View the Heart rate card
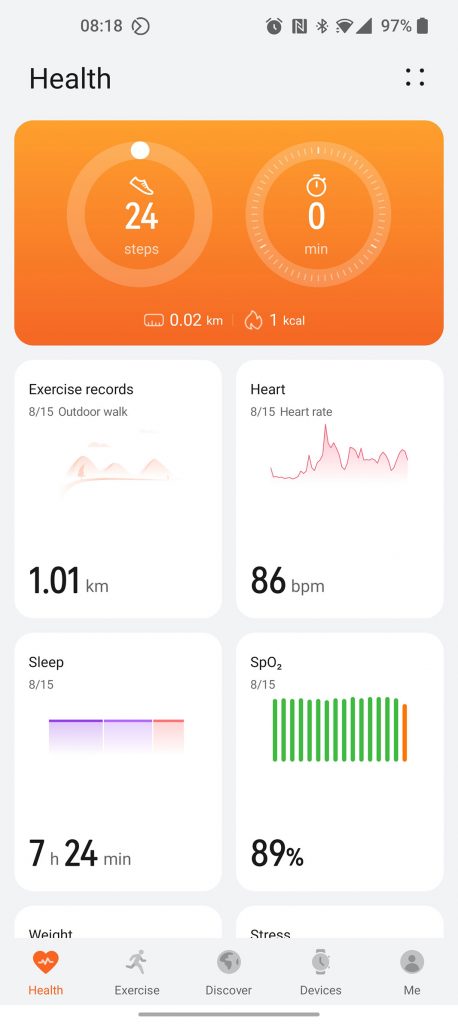 [x=340, y=488]
